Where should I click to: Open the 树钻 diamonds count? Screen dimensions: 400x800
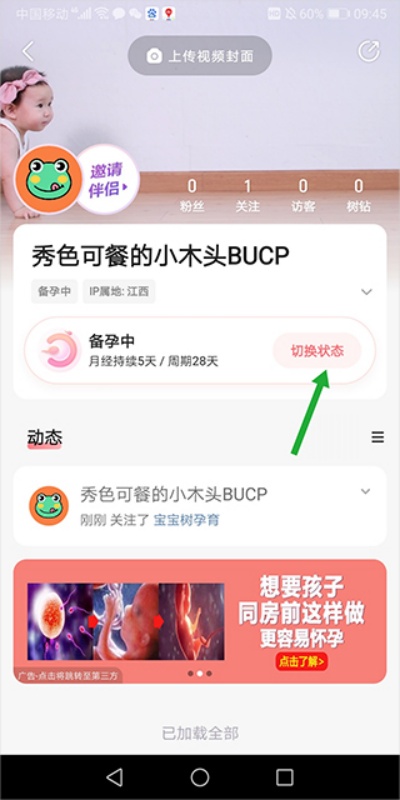(x=359, y=195)
